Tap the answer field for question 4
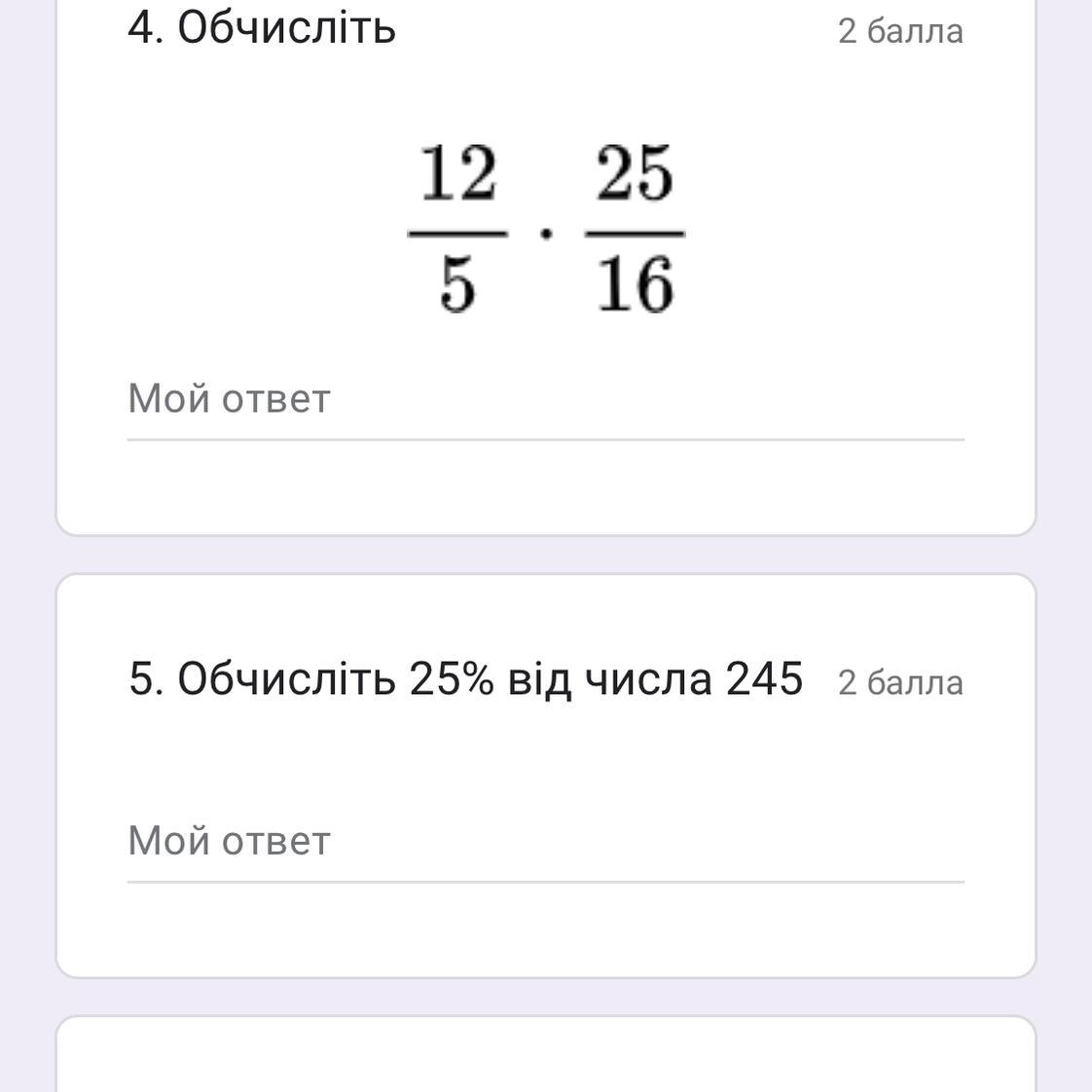1092x1092 pixels. (545, 400)
